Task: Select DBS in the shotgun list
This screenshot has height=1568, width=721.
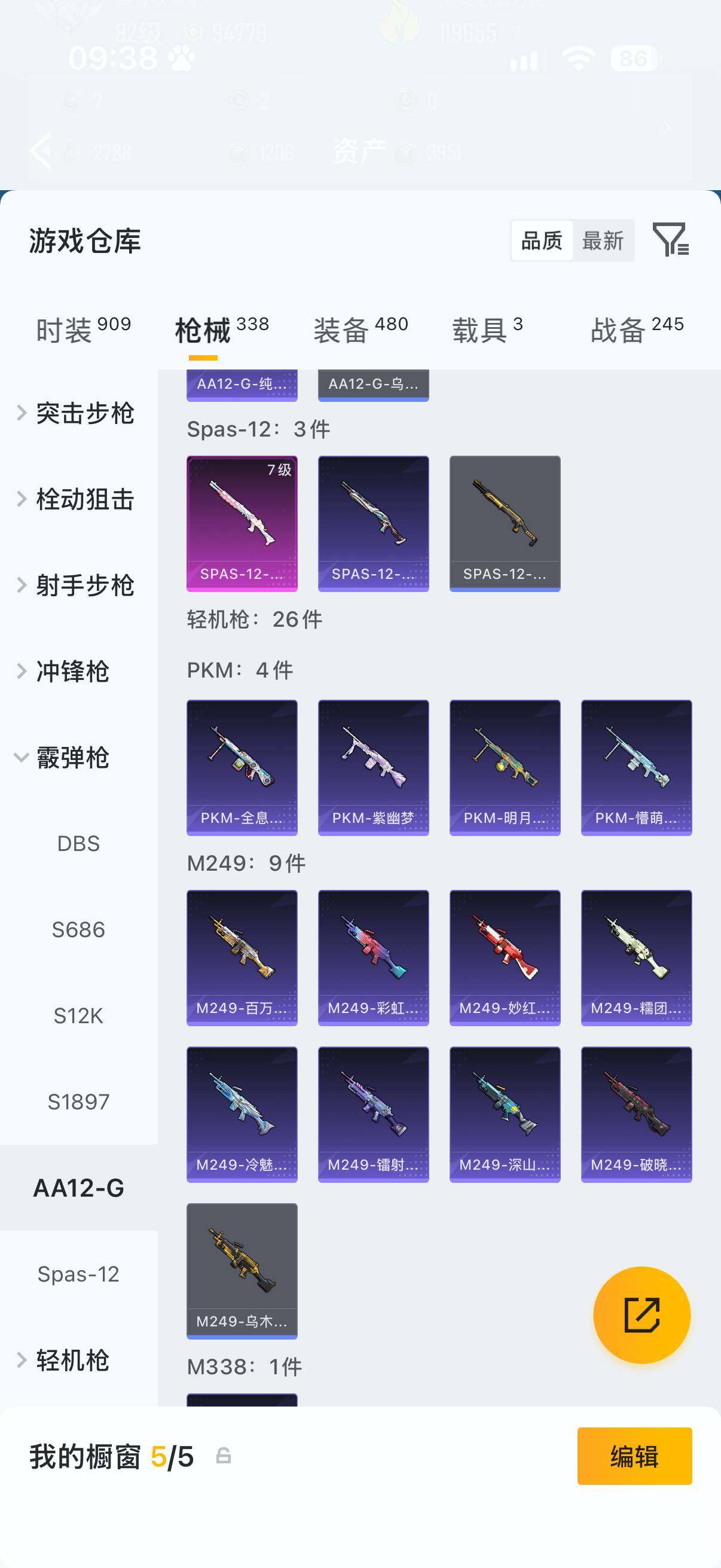Action: coord(78,843)
